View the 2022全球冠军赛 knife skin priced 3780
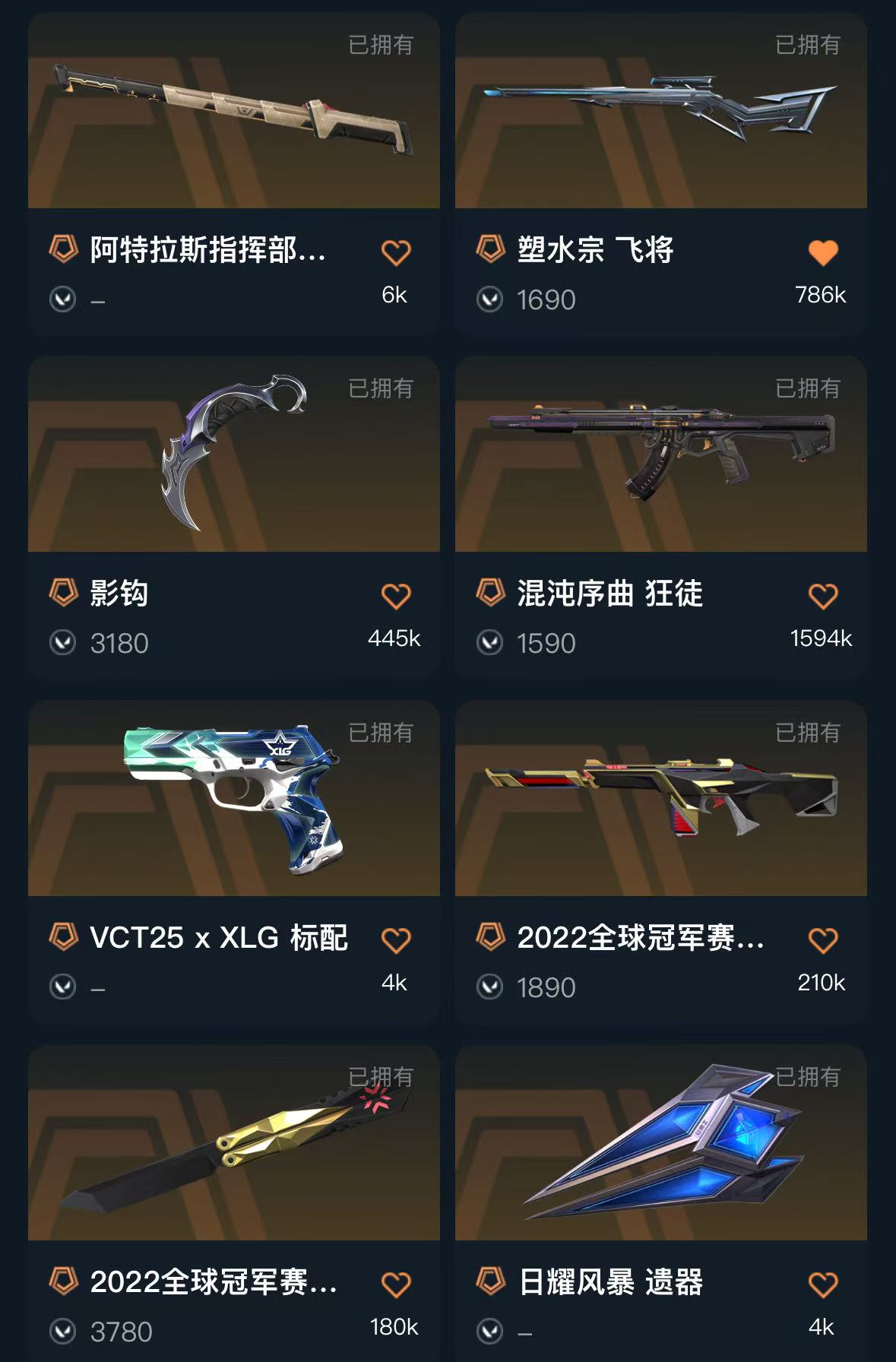This screenshot has width=896, height=1362. [233, 1142]
